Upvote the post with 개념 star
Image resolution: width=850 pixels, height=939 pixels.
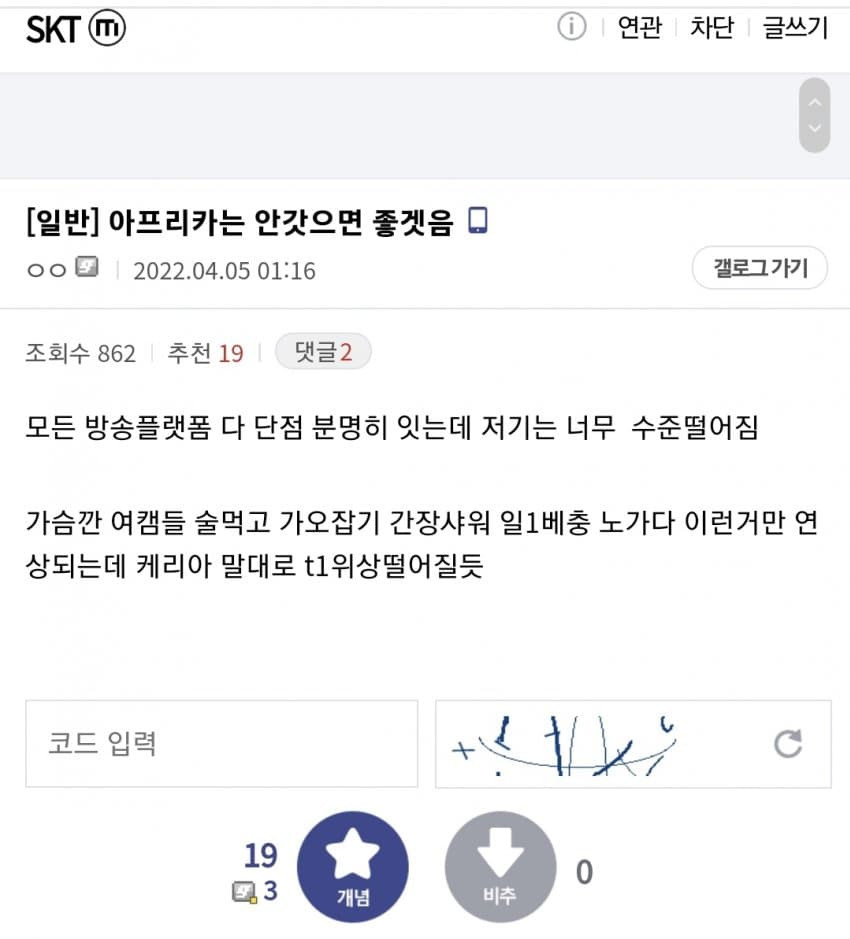[352, 866]
